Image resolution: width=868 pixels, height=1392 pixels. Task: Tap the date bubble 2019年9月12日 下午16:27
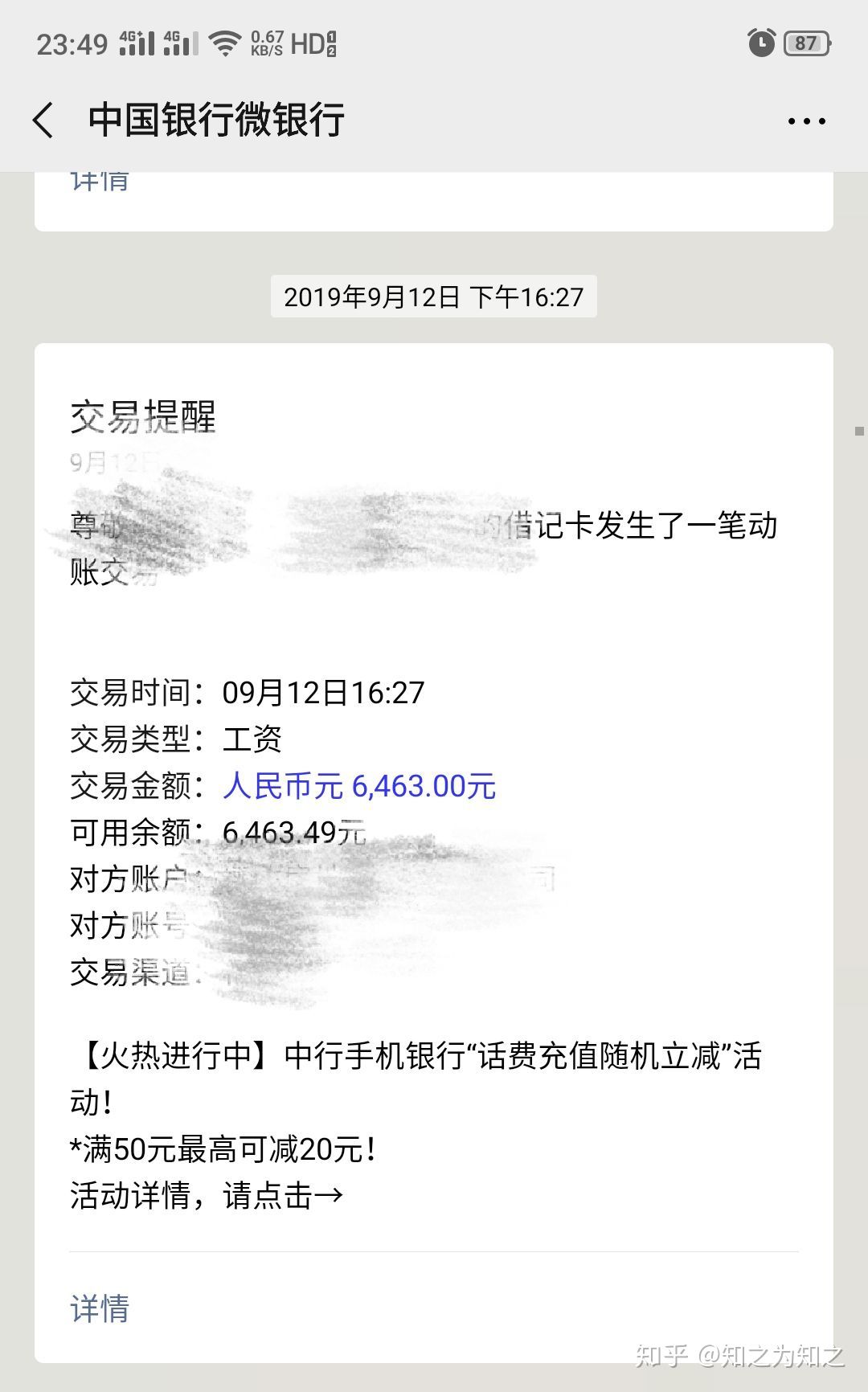434,297
